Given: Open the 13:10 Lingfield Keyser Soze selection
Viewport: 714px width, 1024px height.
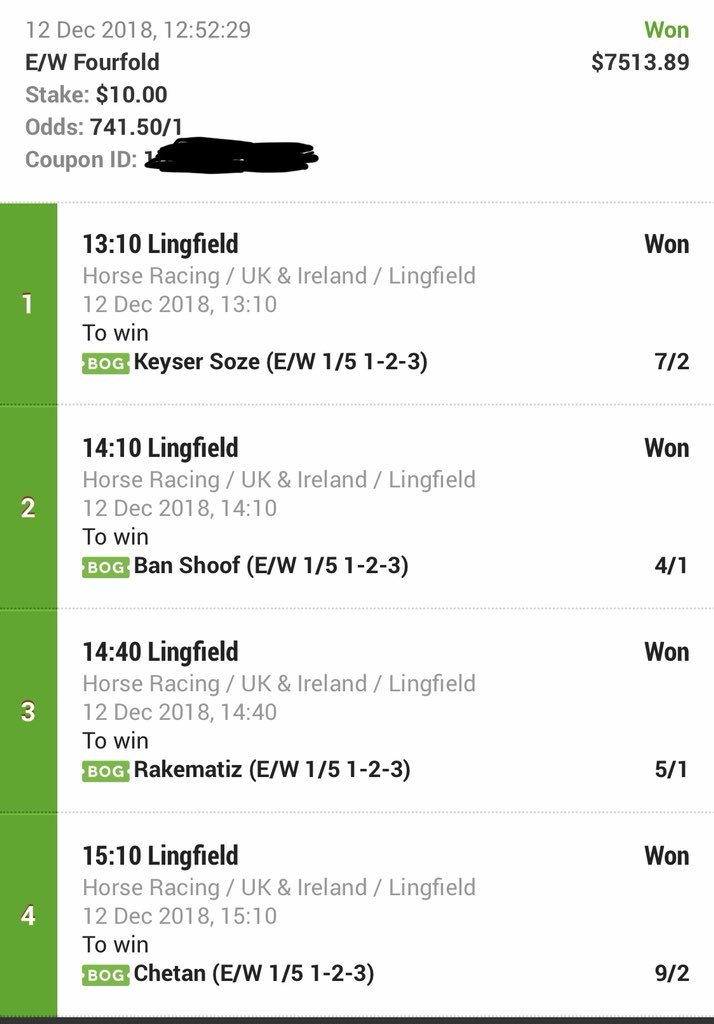Looking at the screenshot, I should pos(280,362).
